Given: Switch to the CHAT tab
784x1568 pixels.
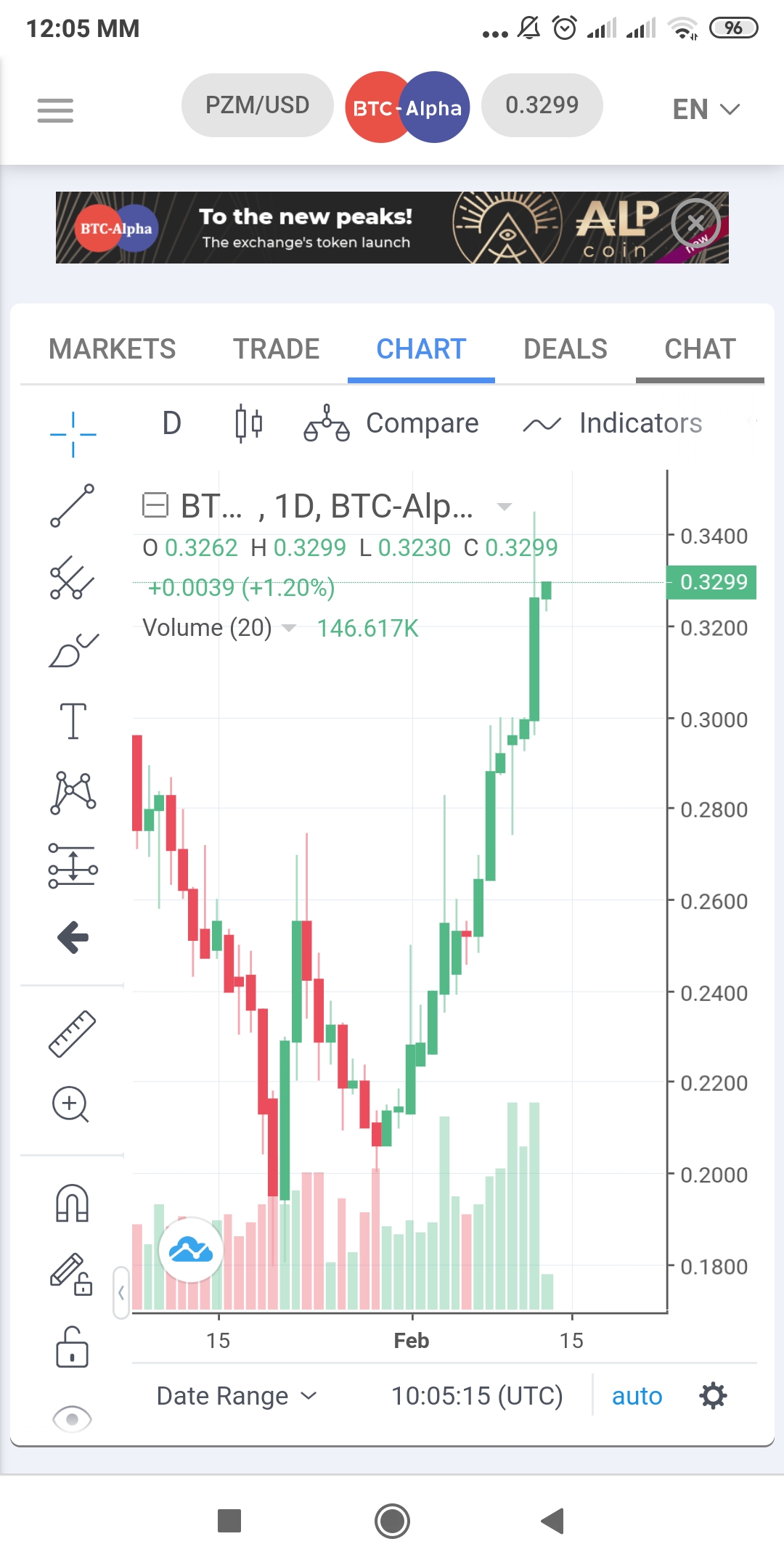Looking at the screenshot, I should pyautogui.click(x=700, y=349).
